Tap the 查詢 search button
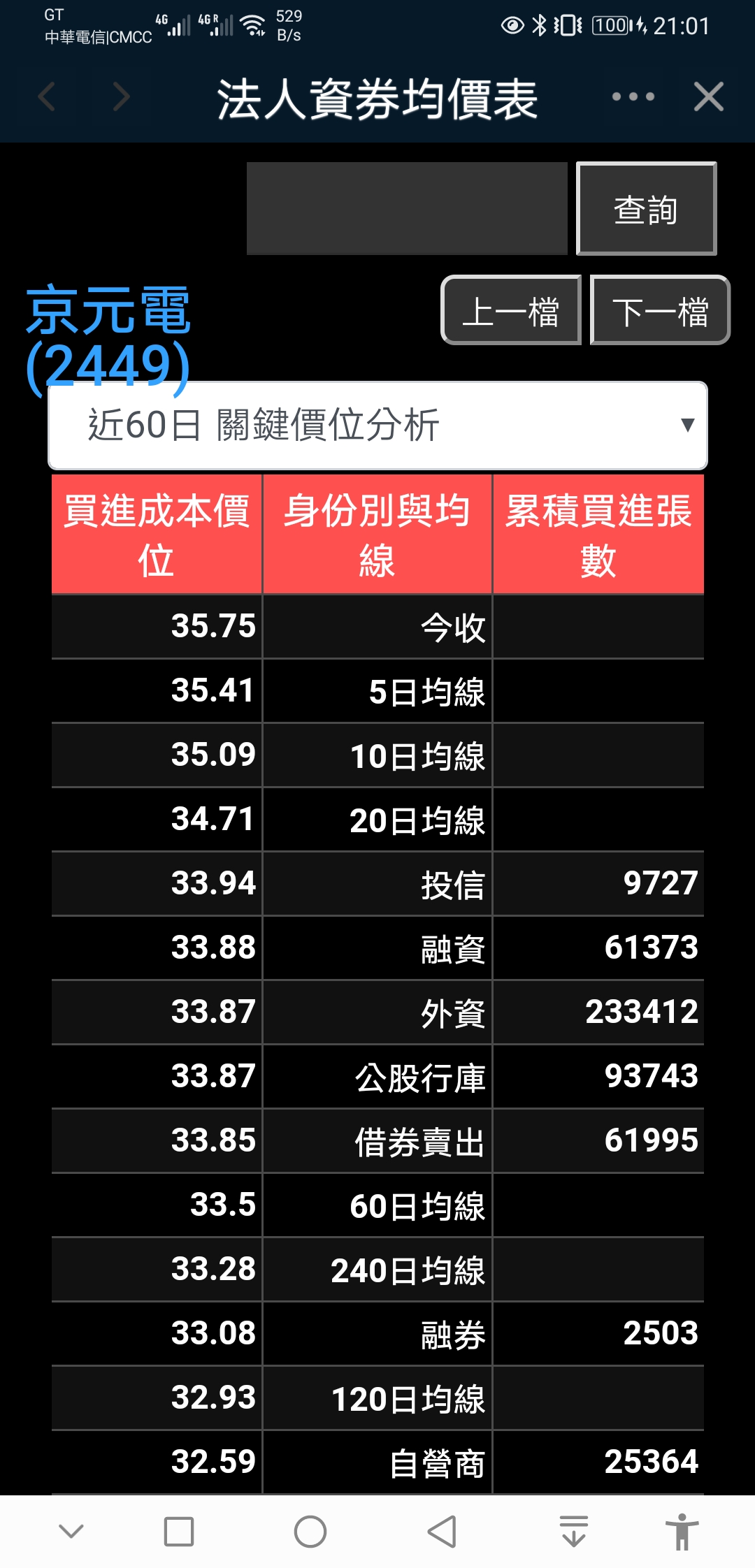 click(x=646, y=209)
